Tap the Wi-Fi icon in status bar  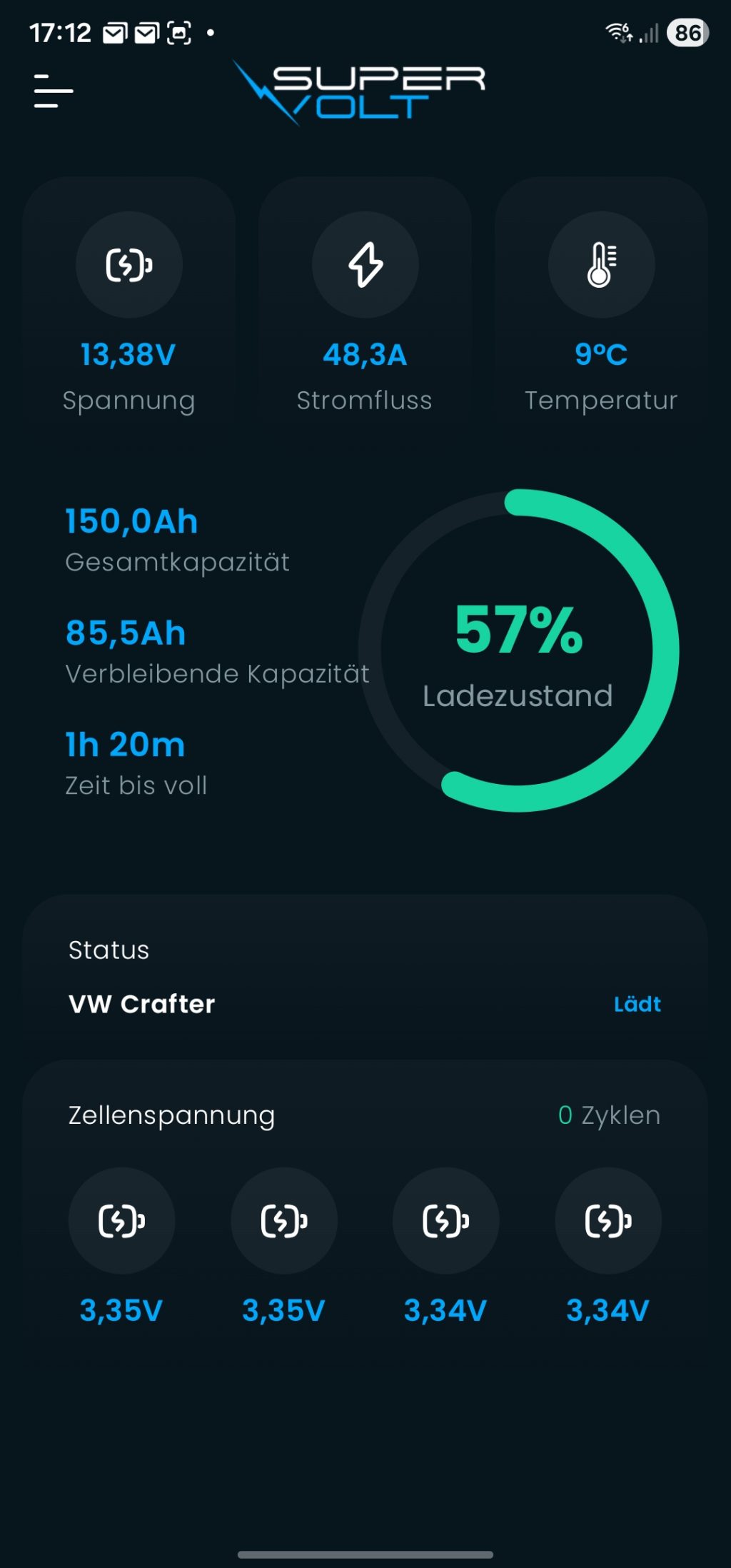[x=615, y=30]
